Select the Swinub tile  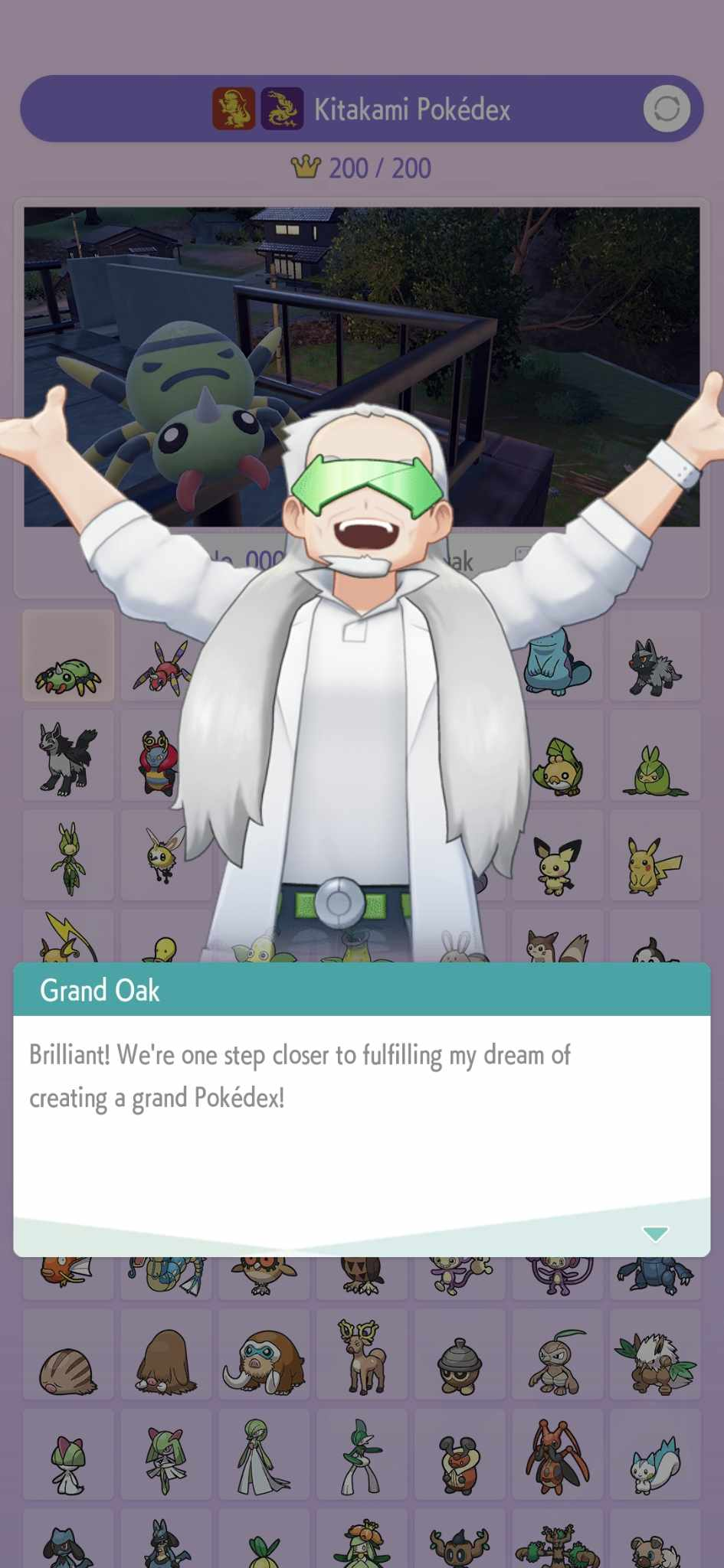(x=68, y=1355)
